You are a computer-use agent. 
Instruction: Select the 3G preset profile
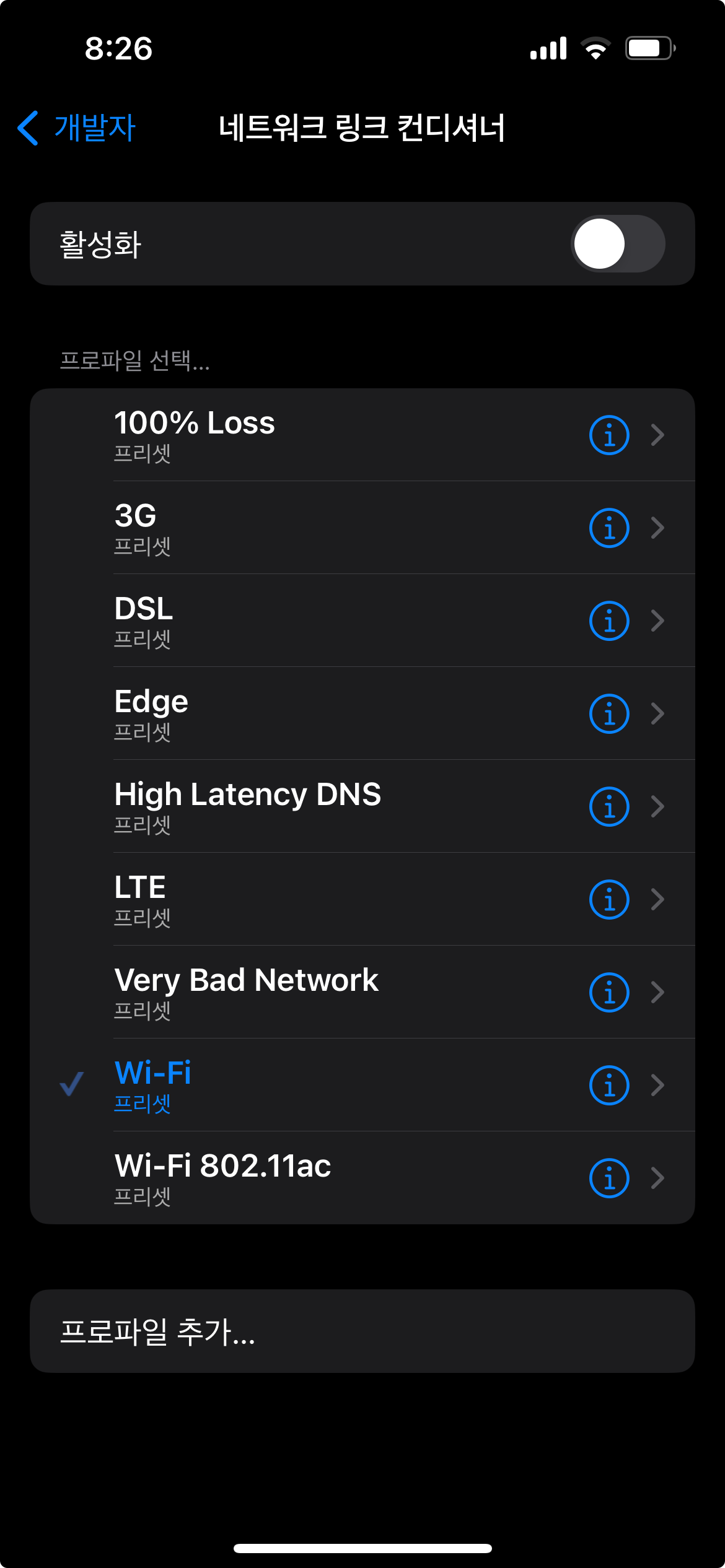coord(362,528)
